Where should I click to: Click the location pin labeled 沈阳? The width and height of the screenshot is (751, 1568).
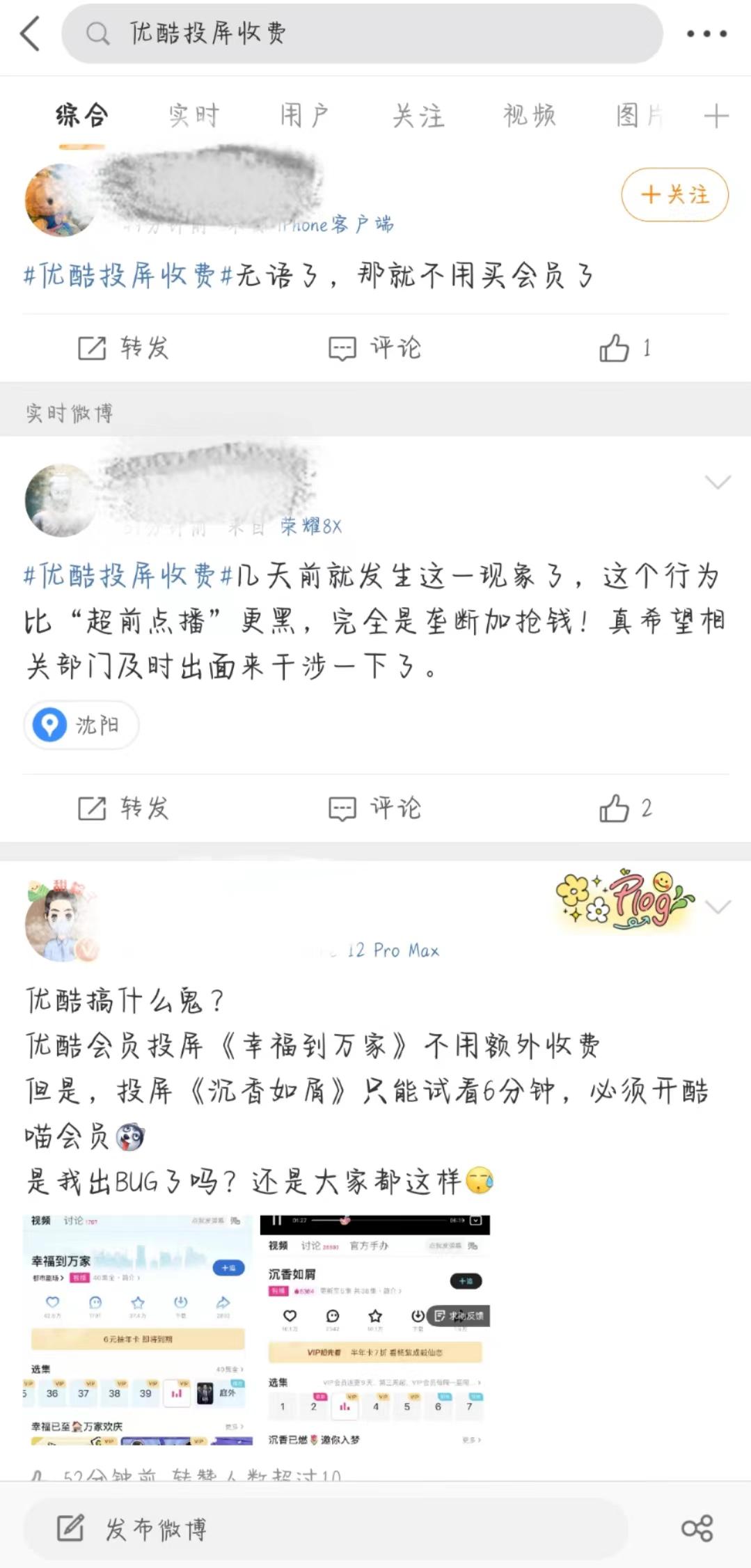click(79, 724)
